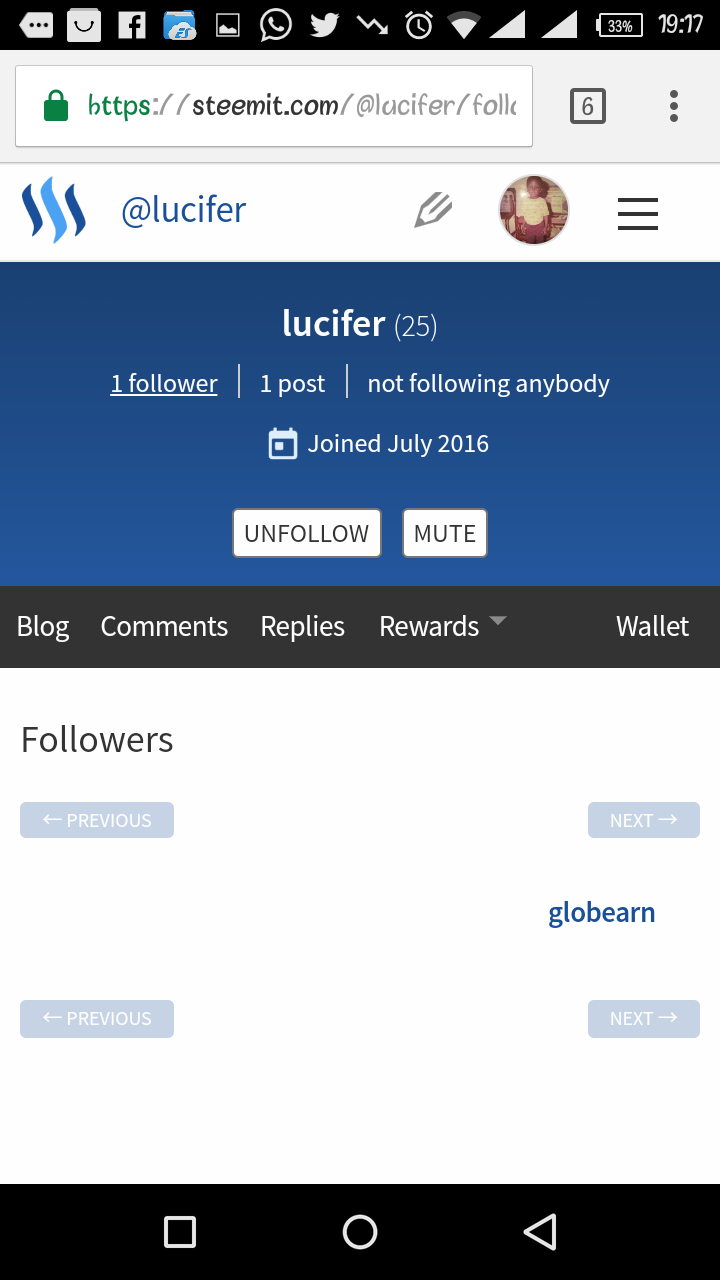Go to the Android home screen
Image resolution: width=720 pixels, height=1280 pixels.
point(360,1232)
